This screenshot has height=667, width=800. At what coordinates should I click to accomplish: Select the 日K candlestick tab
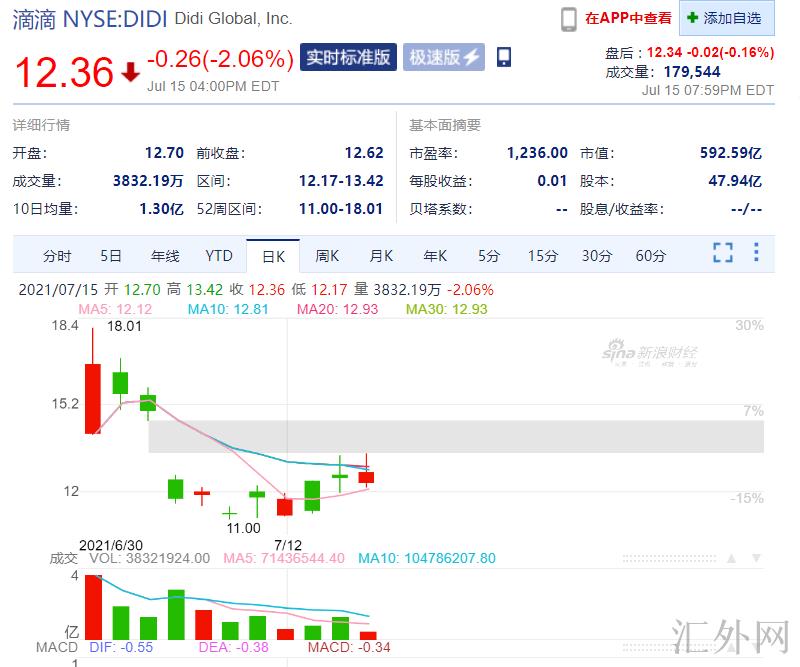pos(273,256)
